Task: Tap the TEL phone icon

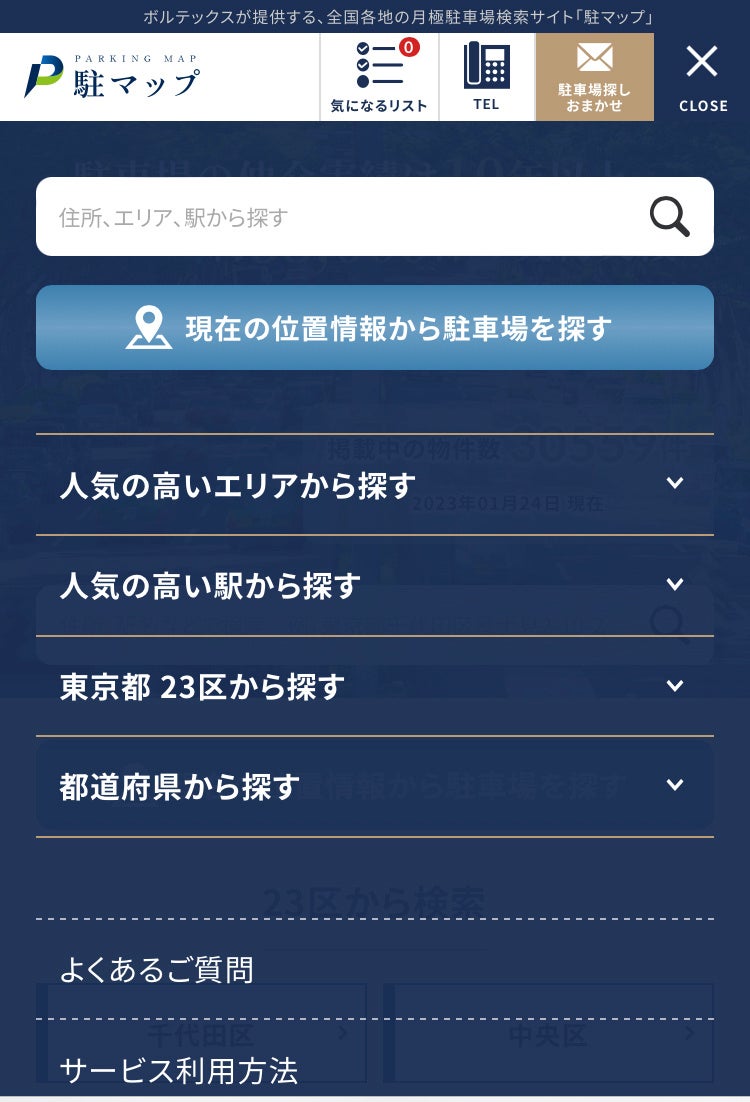Action: point(486,78)
